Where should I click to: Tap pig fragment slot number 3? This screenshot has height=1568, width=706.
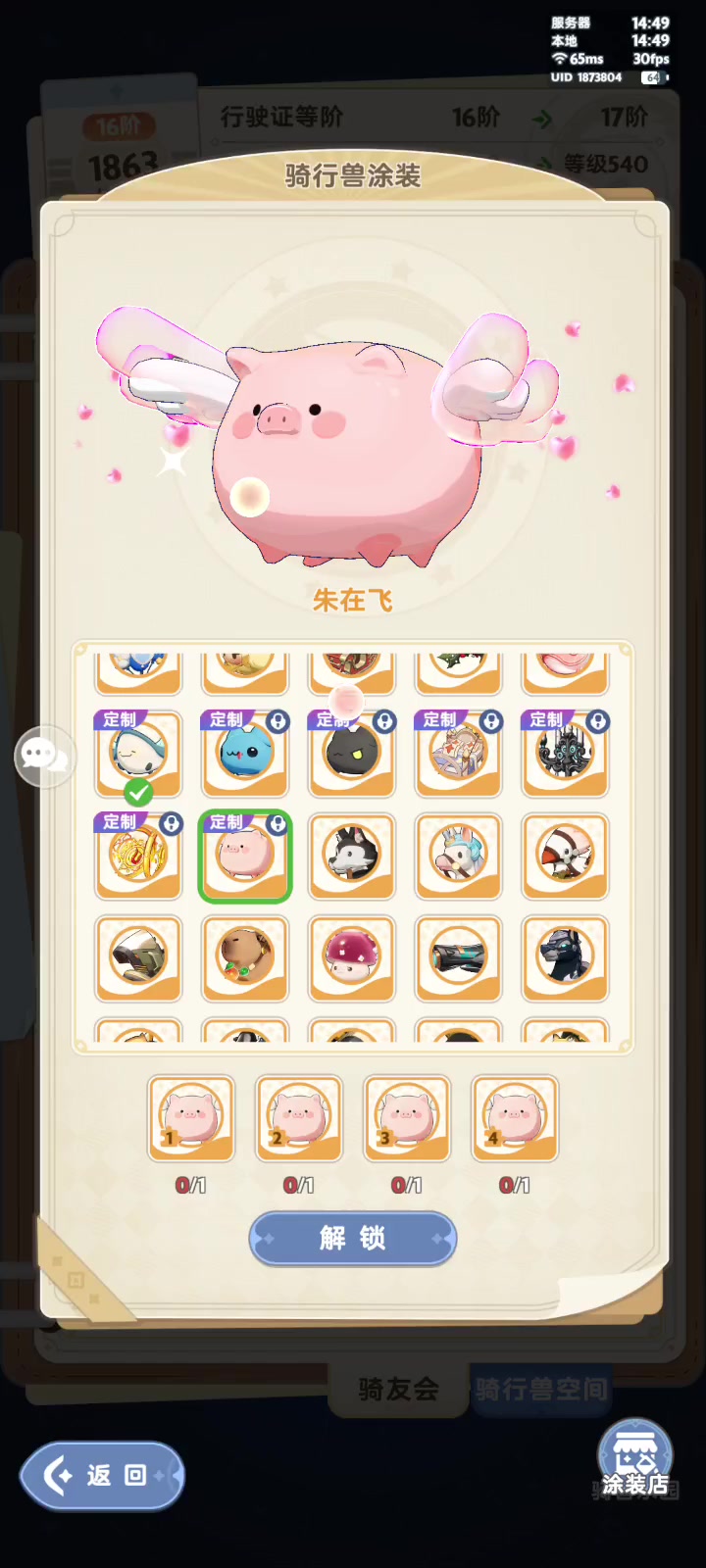(x=407, y=1118)
